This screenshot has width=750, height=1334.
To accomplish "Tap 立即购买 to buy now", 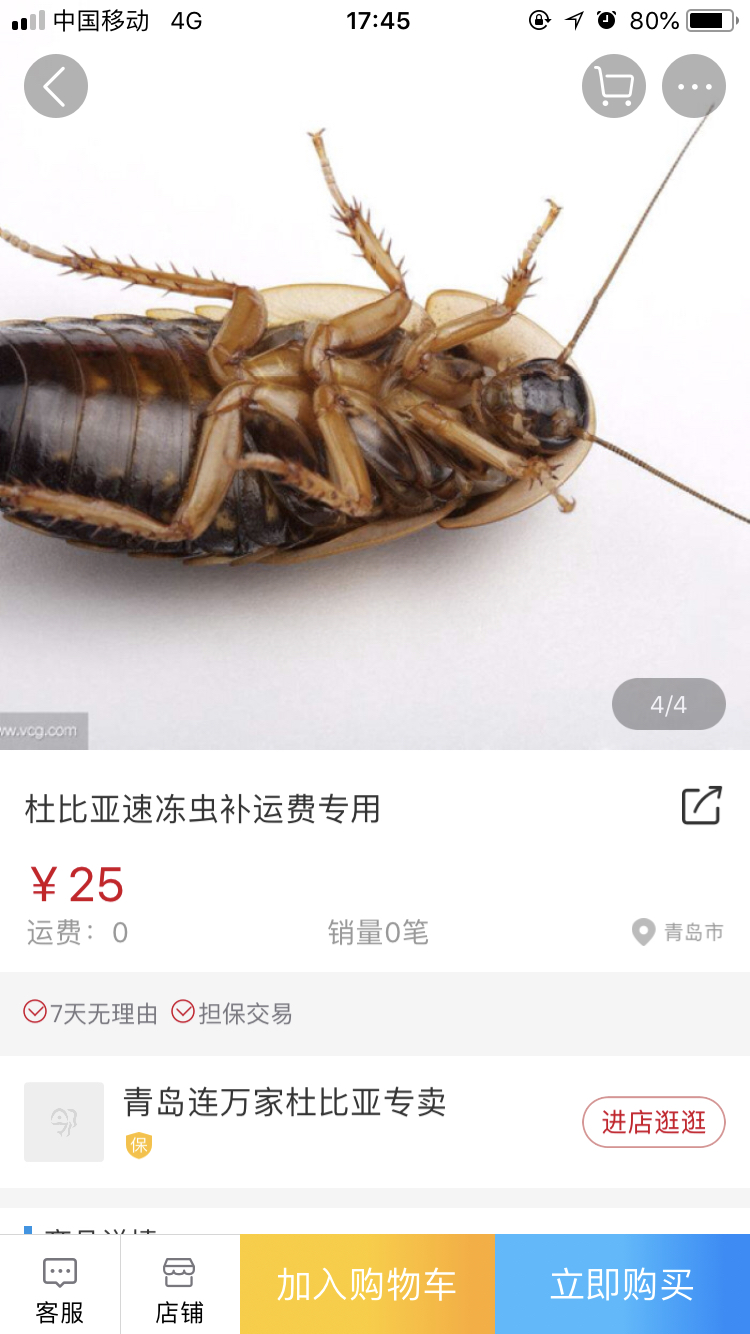I will point(622,1284).
